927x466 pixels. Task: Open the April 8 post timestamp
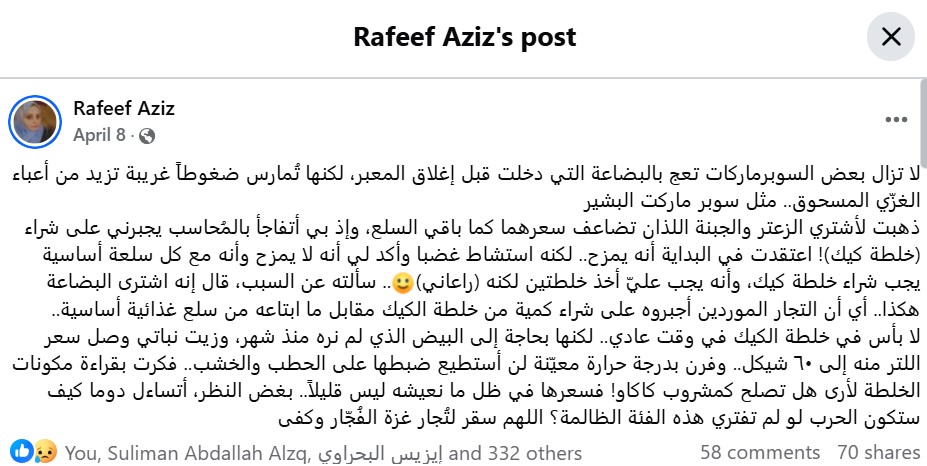coord(98,133)
